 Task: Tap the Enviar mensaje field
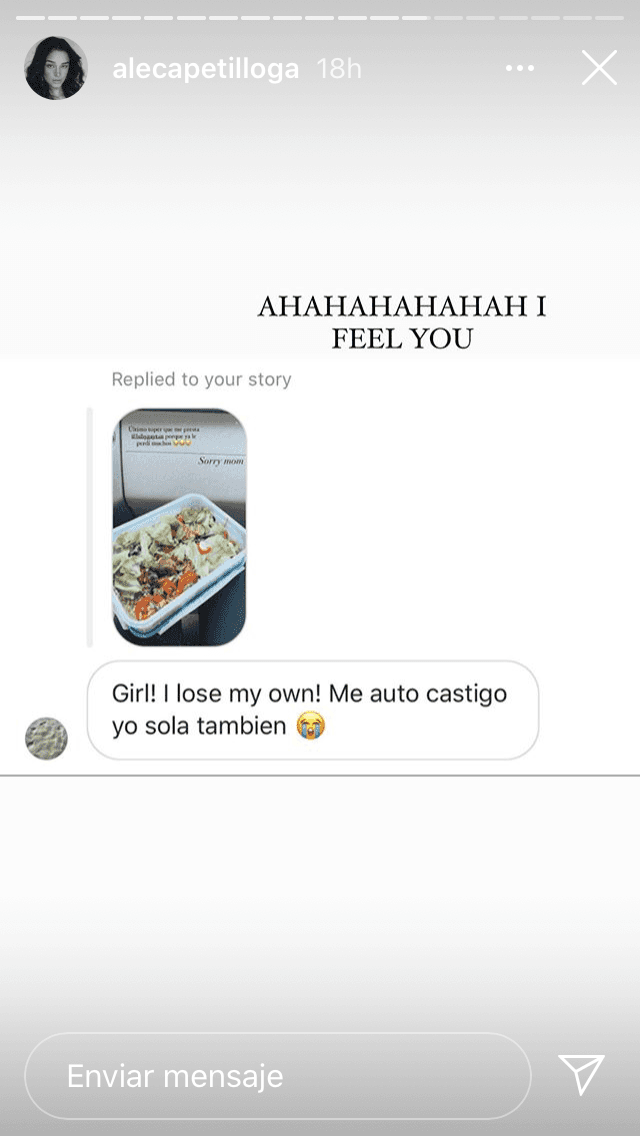point(277,1076)
